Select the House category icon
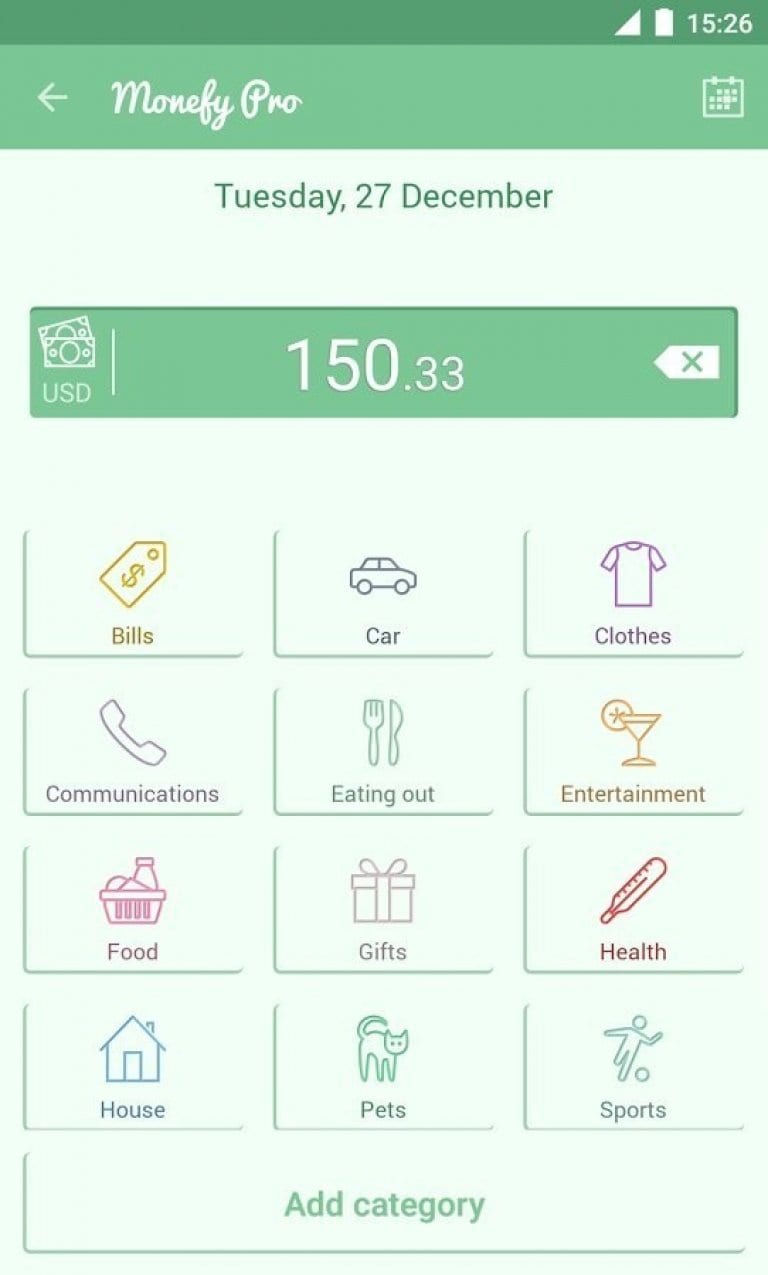 point(132,1048)
